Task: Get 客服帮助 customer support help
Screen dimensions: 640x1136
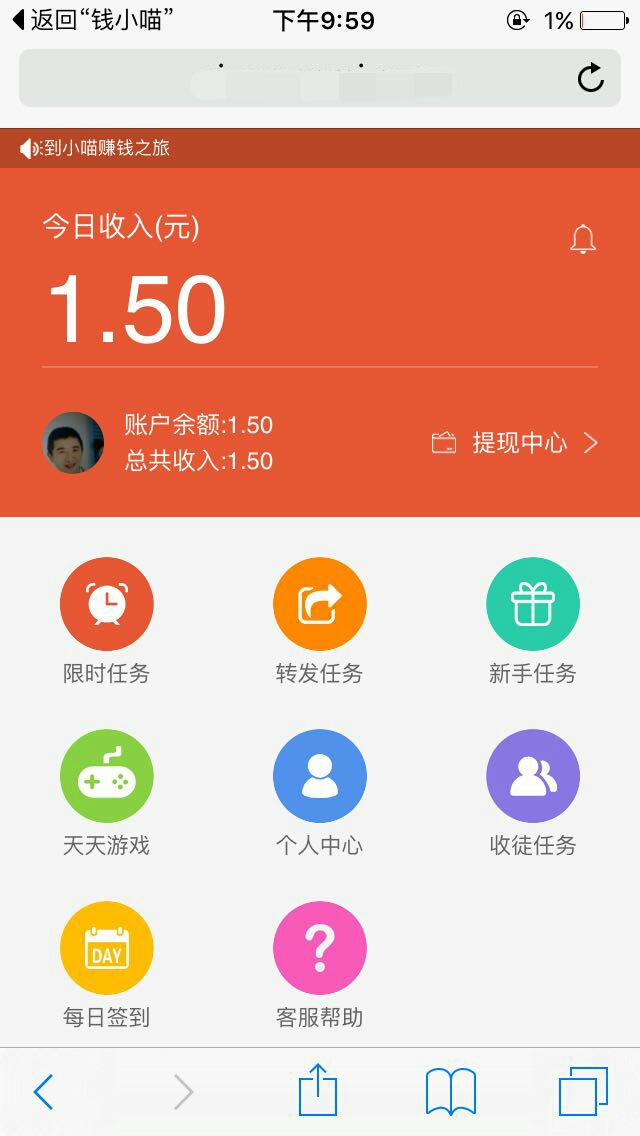Action: (x=320, y=965)
